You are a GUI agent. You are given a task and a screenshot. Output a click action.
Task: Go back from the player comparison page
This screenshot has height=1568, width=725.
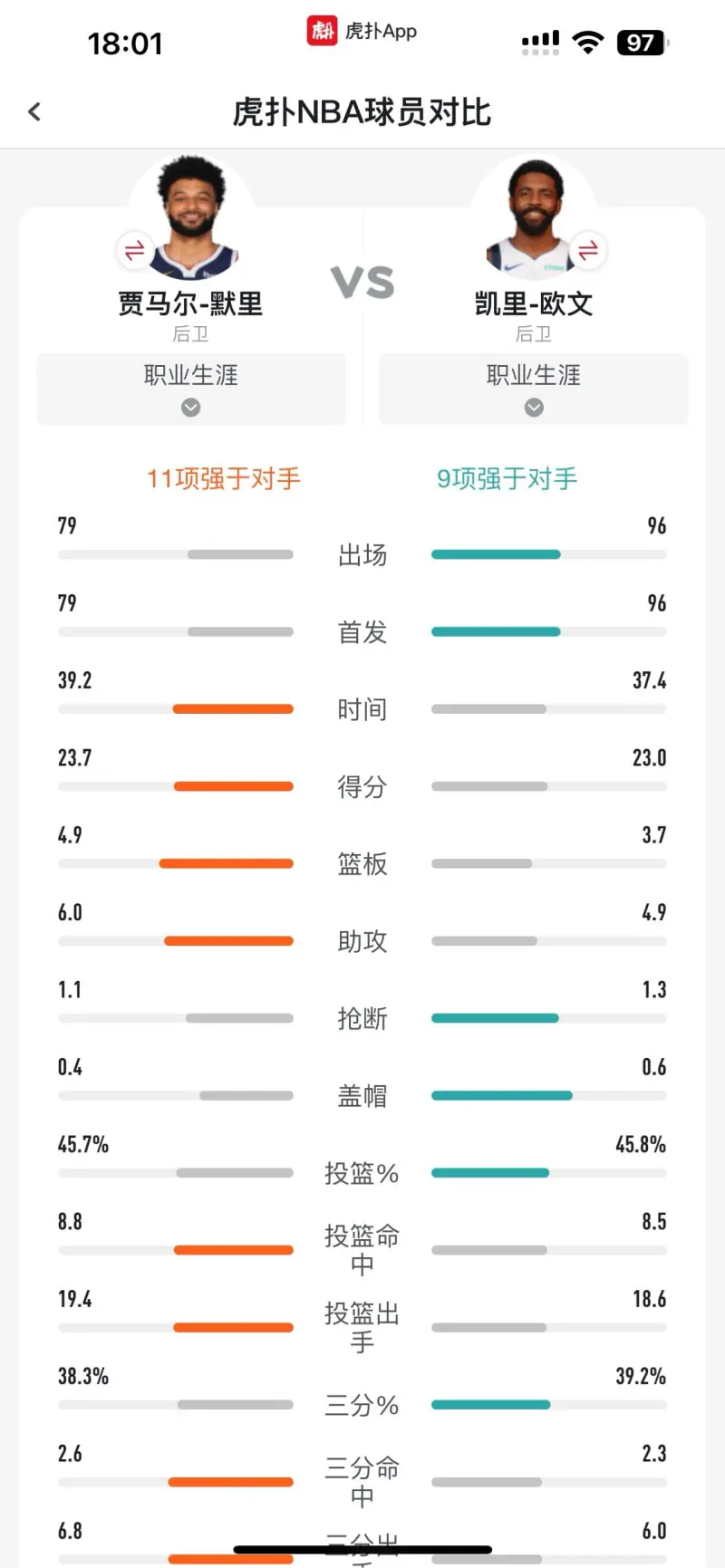tap(34, 112)
